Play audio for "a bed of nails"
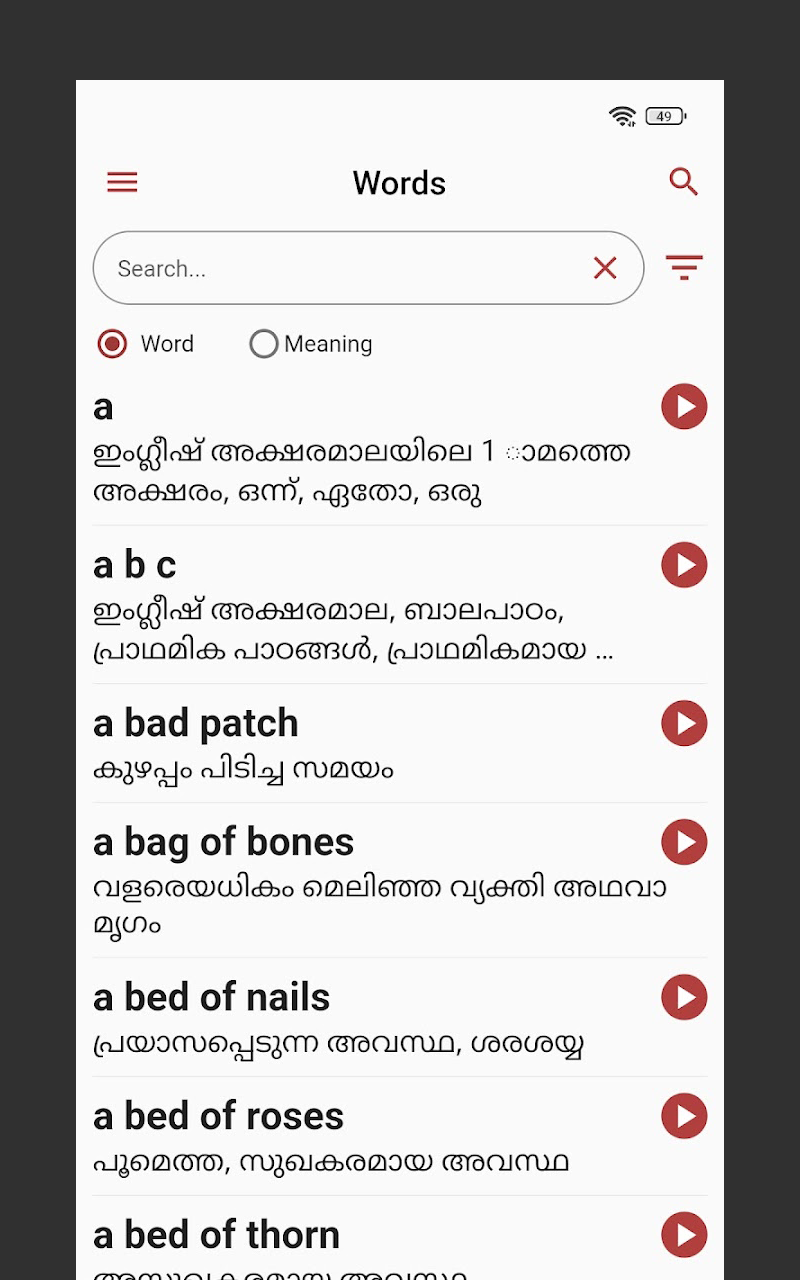800x1280 pixels. (x=684, y=997)
